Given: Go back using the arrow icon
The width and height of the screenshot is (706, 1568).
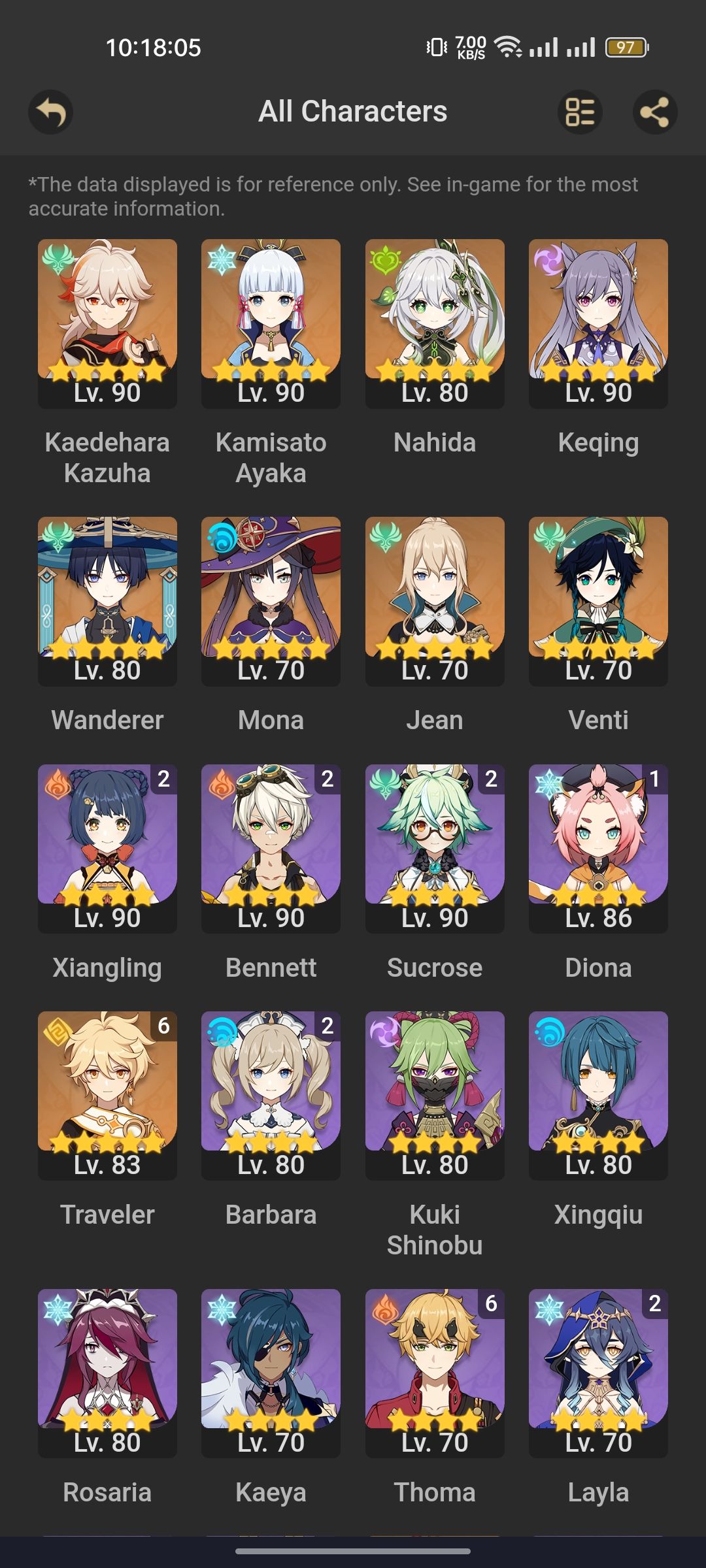Looking at the screenshot, I should point(50,112).
